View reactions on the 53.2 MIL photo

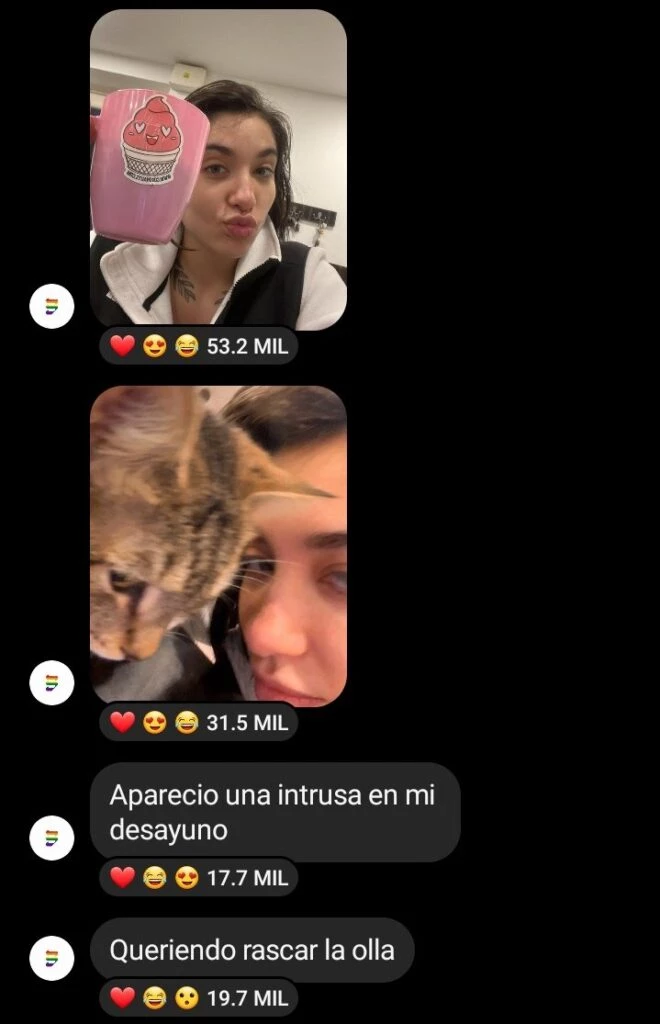coord(198,346)
